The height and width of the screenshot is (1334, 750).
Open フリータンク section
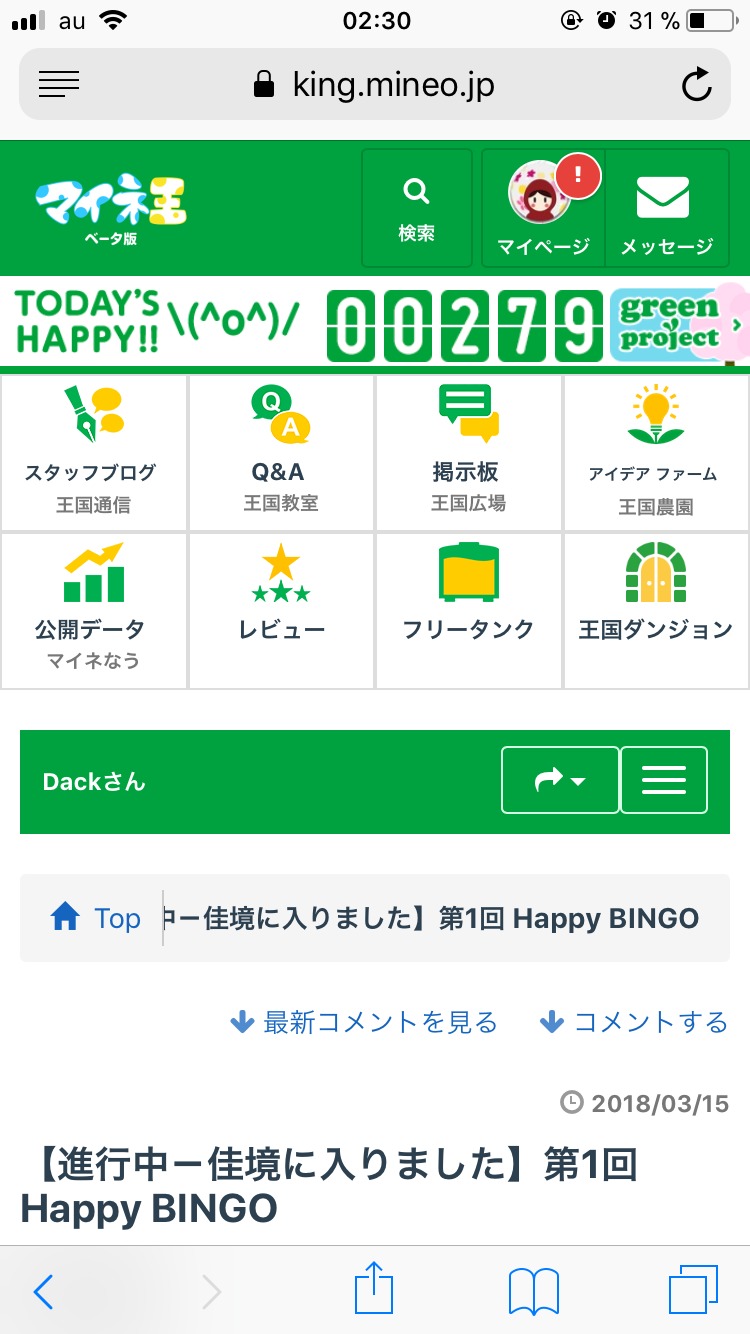click(x=469, y=610)
